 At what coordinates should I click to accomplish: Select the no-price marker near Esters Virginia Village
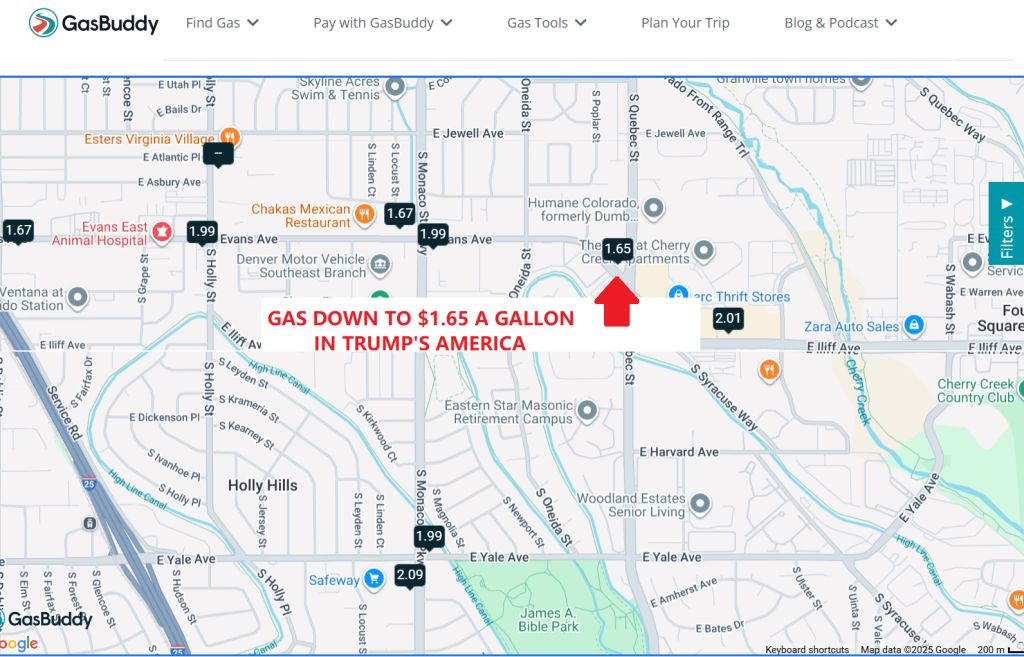(x=218, y=155)
